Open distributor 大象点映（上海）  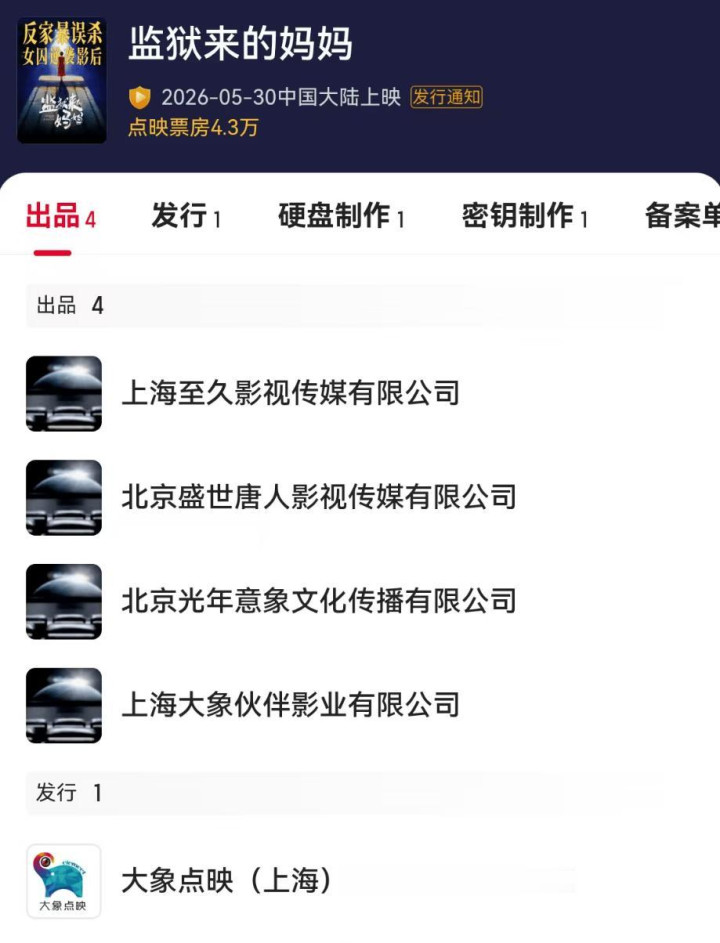pos(360,881)
